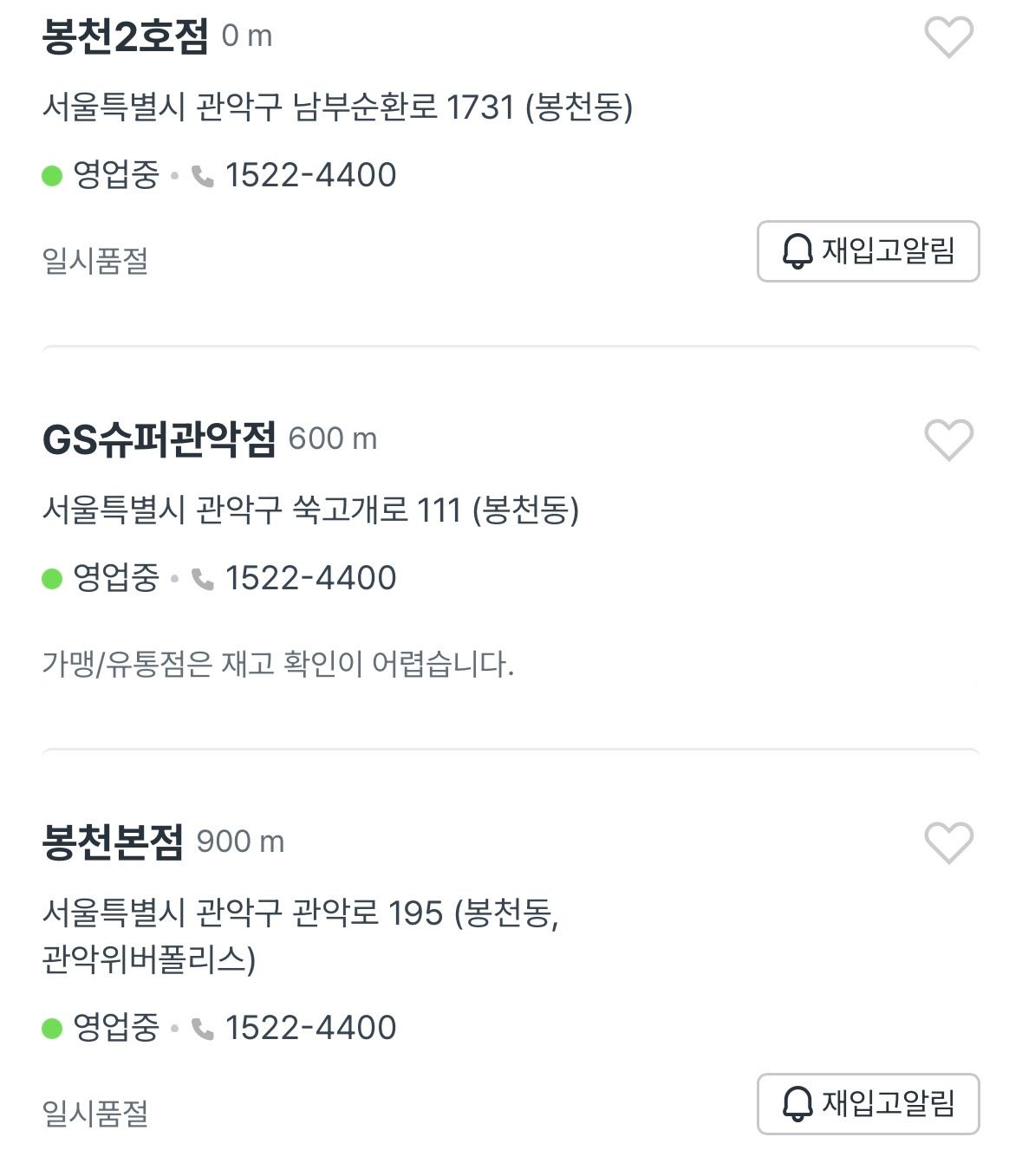Tap the phone icon next to 봉천2호점 number
The width and height of the screenshot is (1022, 1176).
[203, 176]
